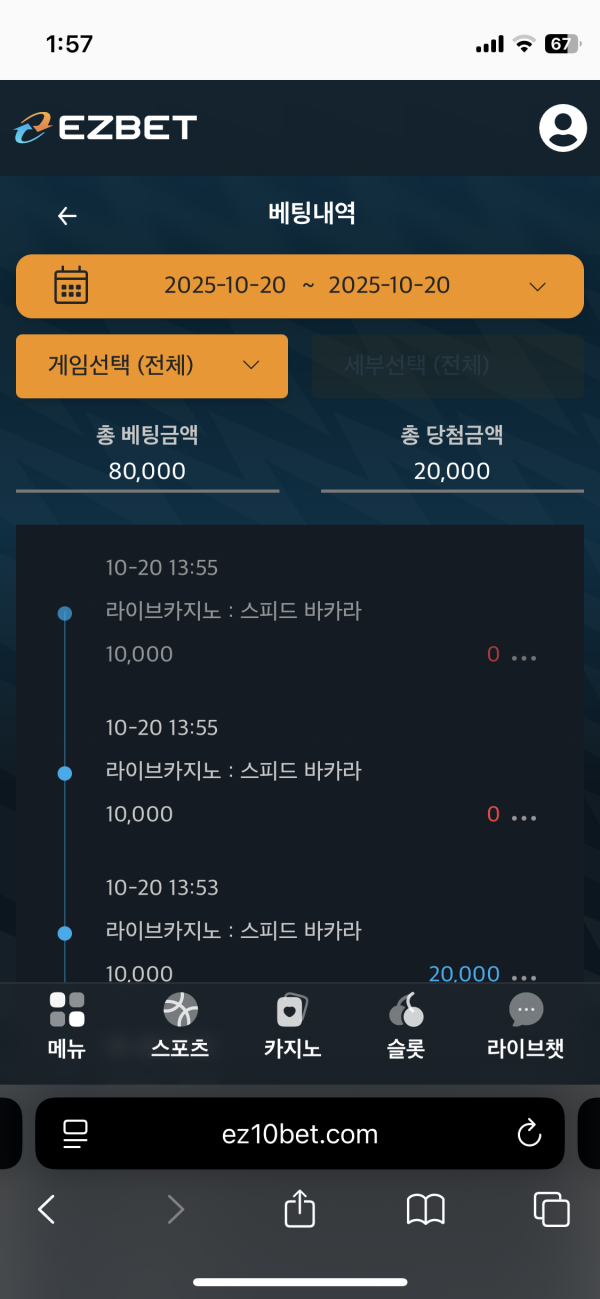600x1299 pixels.
Task: Expand the 게임선택 (전체) dropdown
Action: [152, 366]
